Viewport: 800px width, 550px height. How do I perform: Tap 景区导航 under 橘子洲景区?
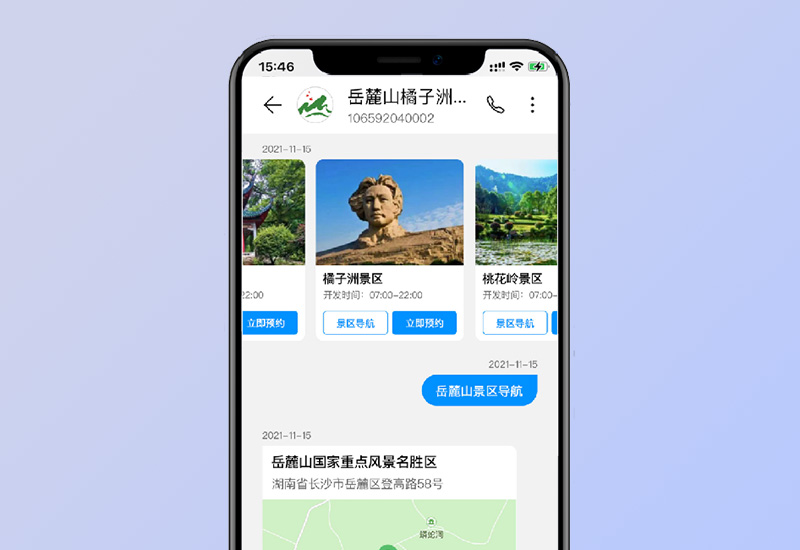355,323
